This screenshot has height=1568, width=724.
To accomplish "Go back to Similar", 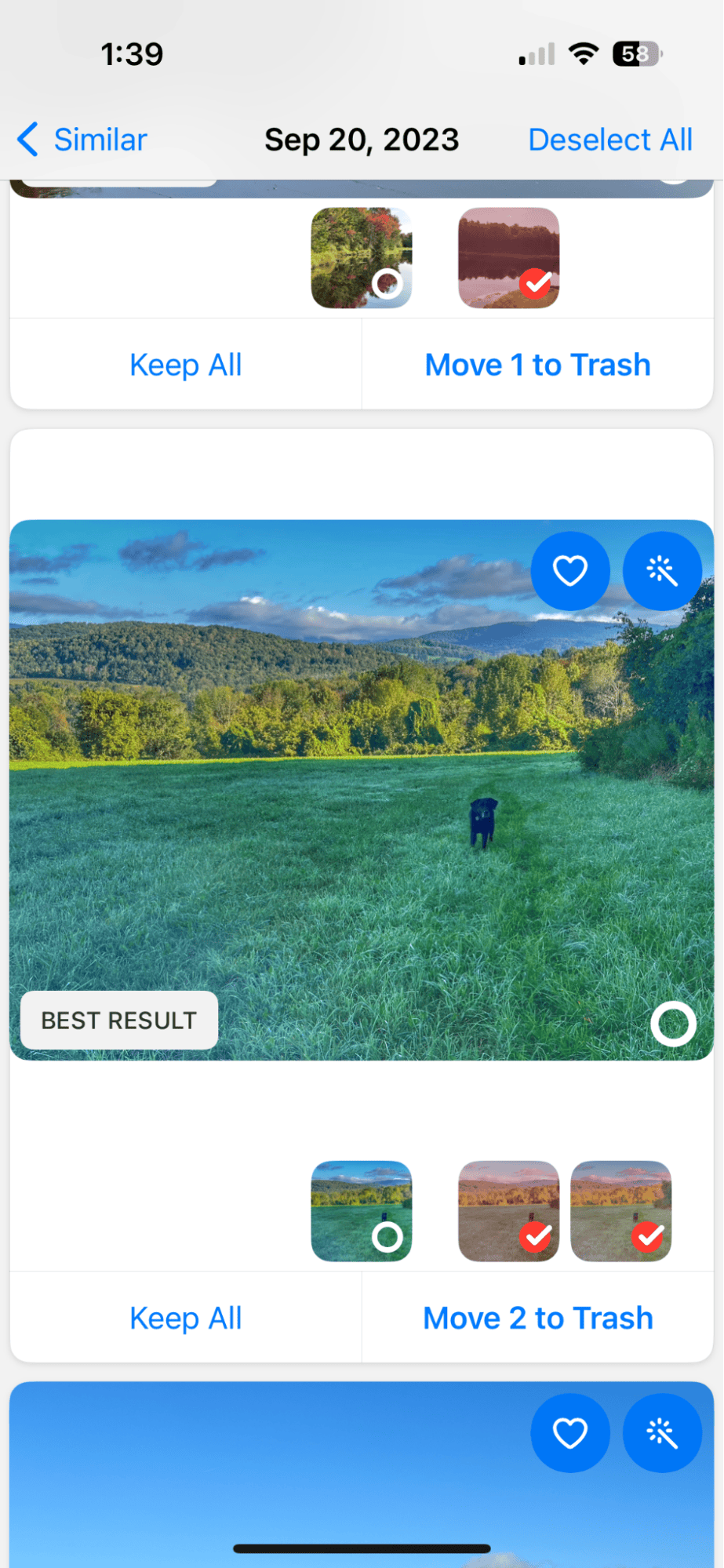I will point(82,140).
